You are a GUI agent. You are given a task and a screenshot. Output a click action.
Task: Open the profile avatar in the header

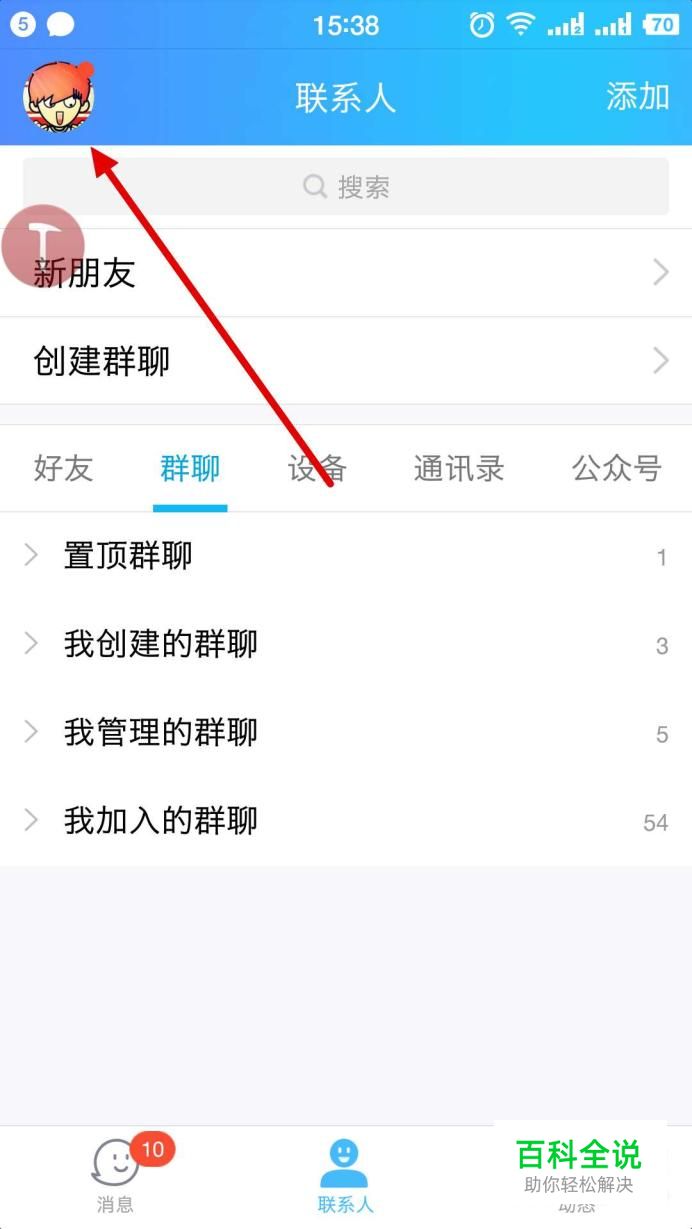point(59,98)
